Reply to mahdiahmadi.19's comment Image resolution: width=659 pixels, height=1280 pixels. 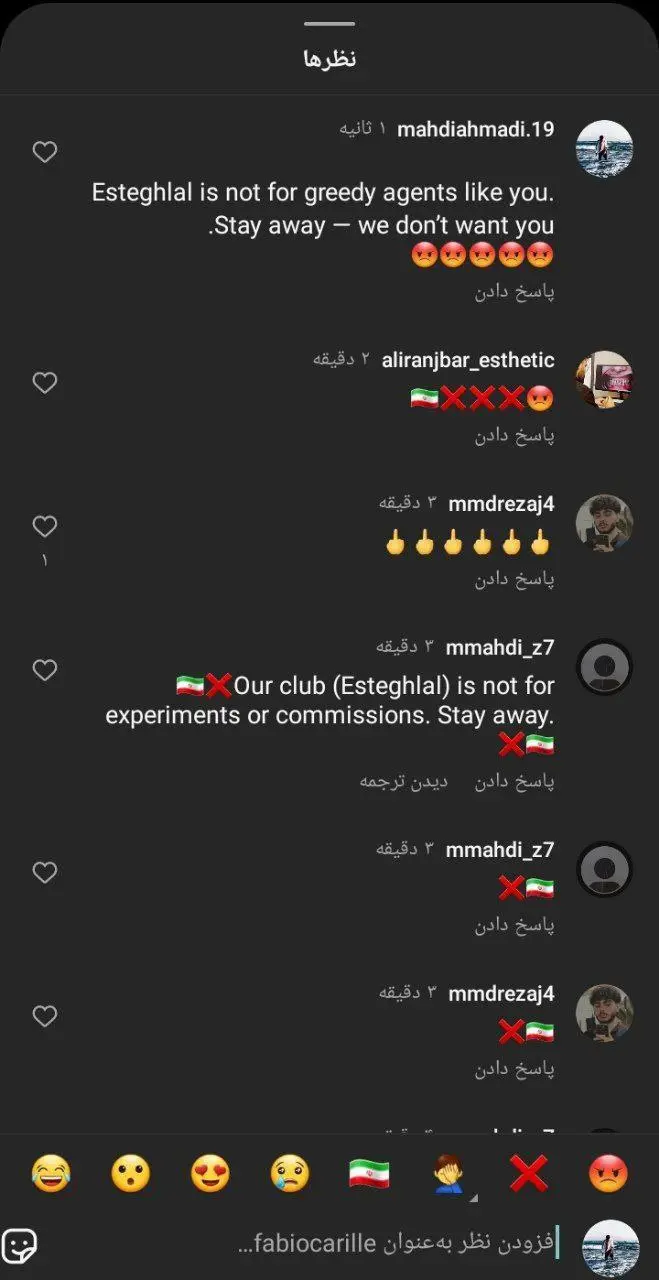coord(514,292)
